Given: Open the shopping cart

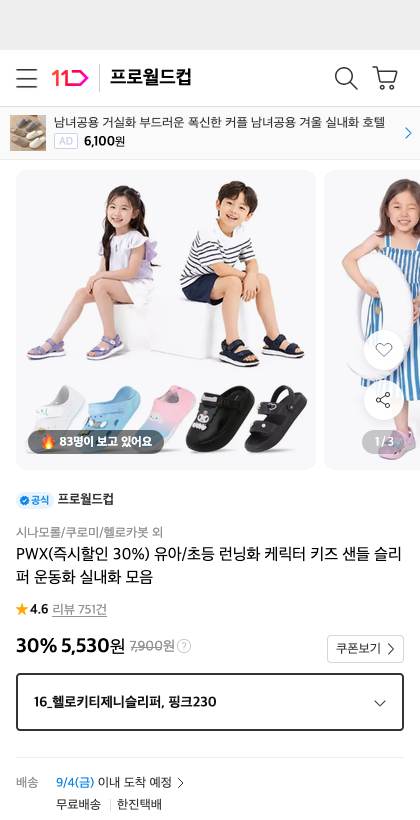Looking at the screenshot, I should 385,78.
